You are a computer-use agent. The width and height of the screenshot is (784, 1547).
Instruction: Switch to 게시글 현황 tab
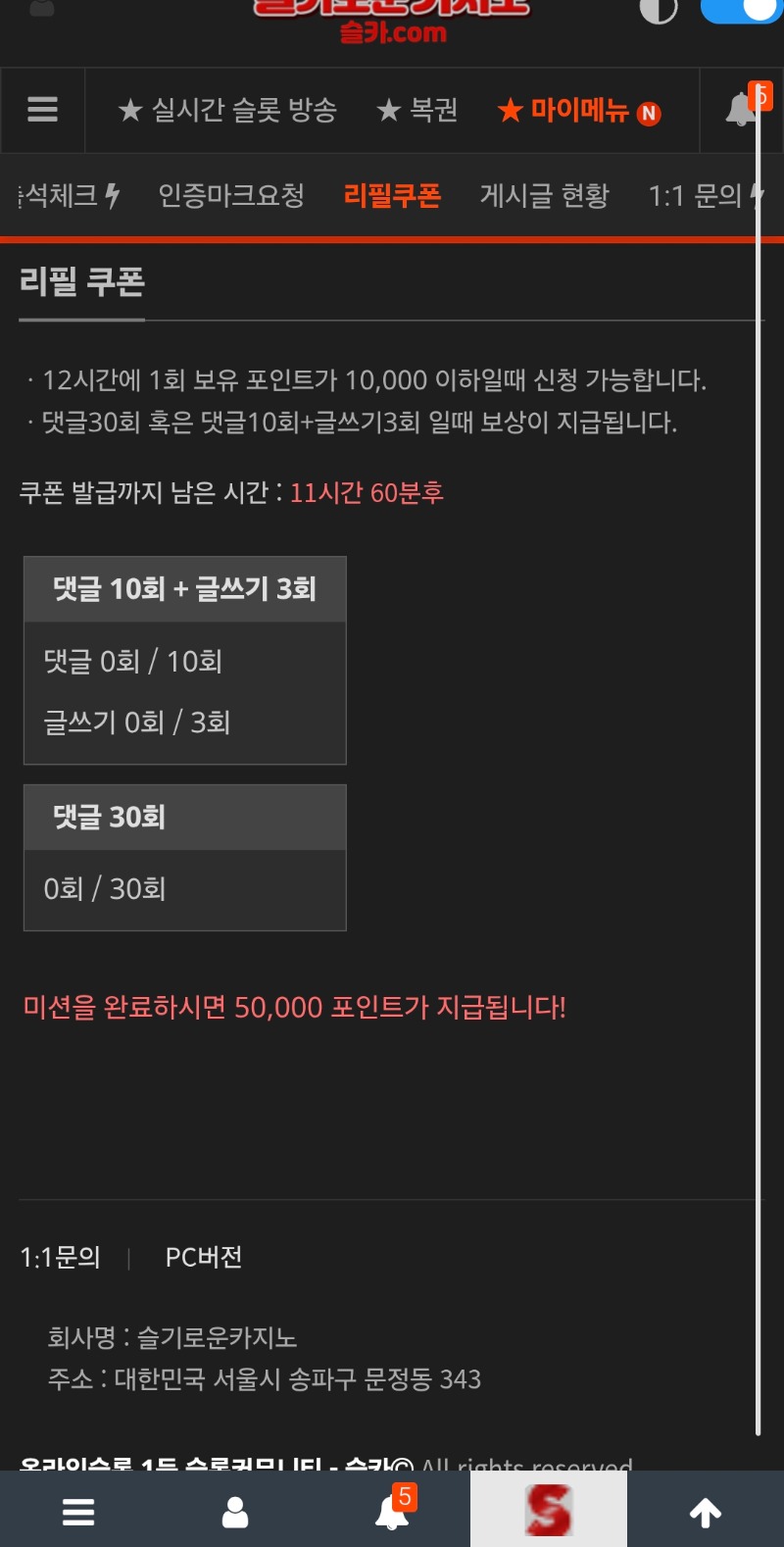(x=544, y=196)
